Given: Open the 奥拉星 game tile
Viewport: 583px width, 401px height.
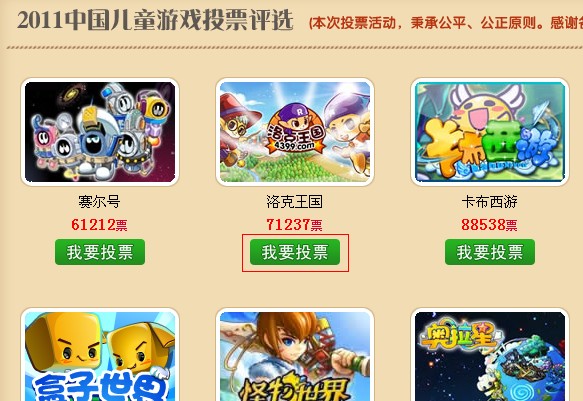Looking at the screenshot, I should click(490, 355).
